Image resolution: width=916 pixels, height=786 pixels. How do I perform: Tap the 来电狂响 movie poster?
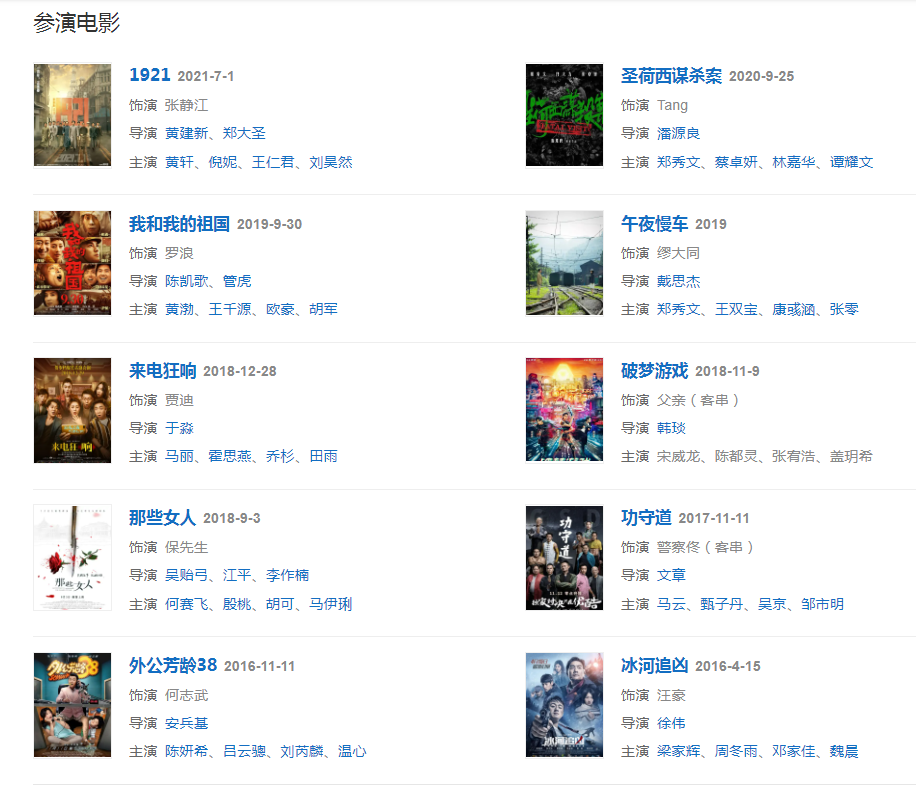tap(72, 410)
